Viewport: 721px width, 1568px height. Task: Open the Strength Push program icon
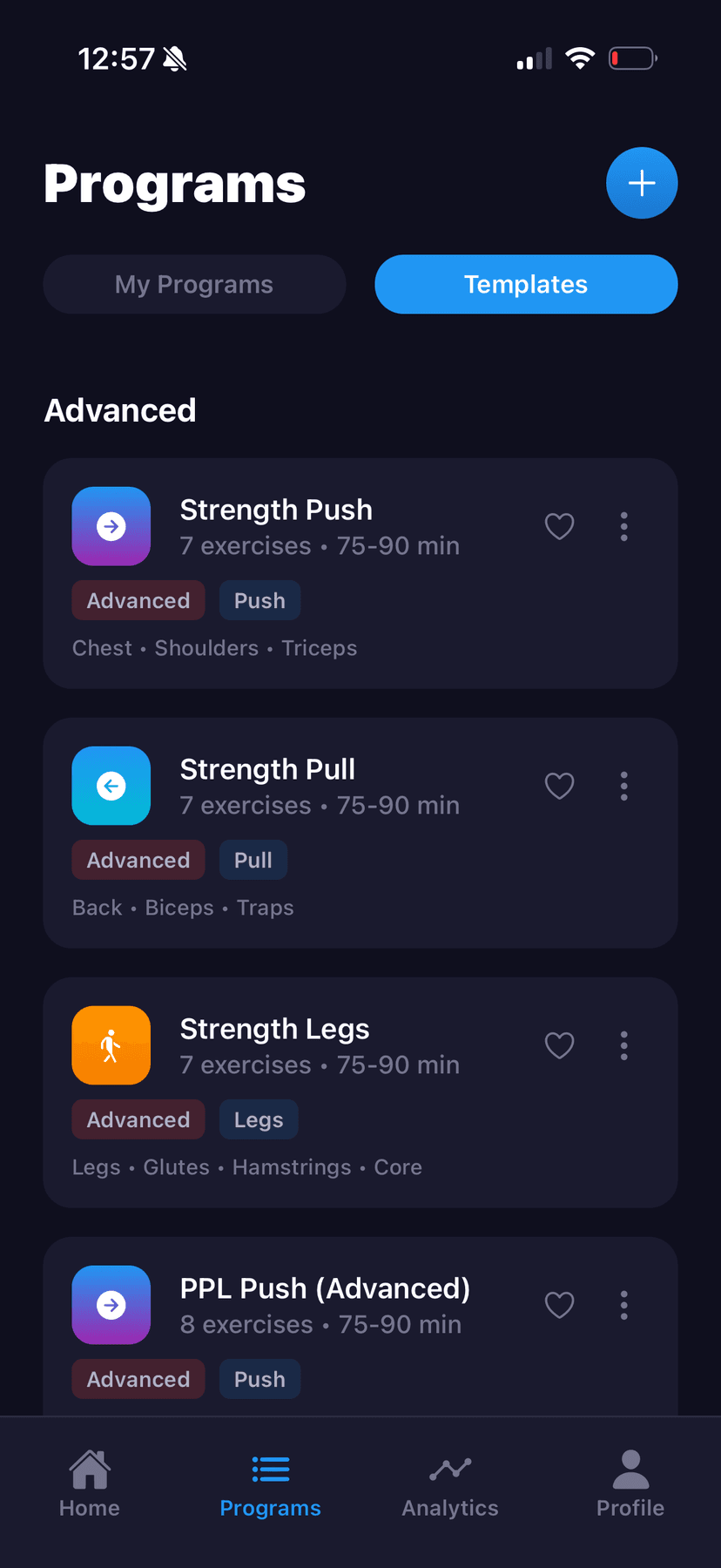point(111,526)
